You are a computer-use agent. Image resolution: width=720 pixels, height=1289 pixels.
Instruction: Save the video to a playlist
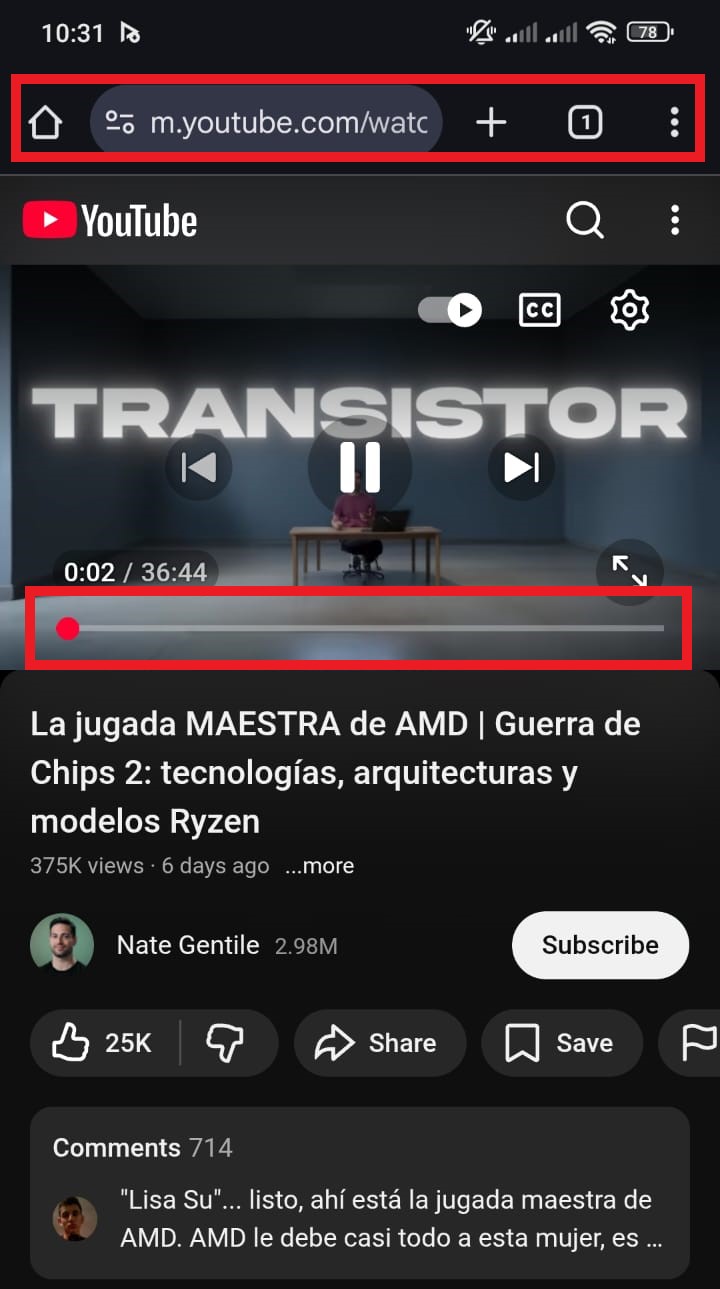561,1043
